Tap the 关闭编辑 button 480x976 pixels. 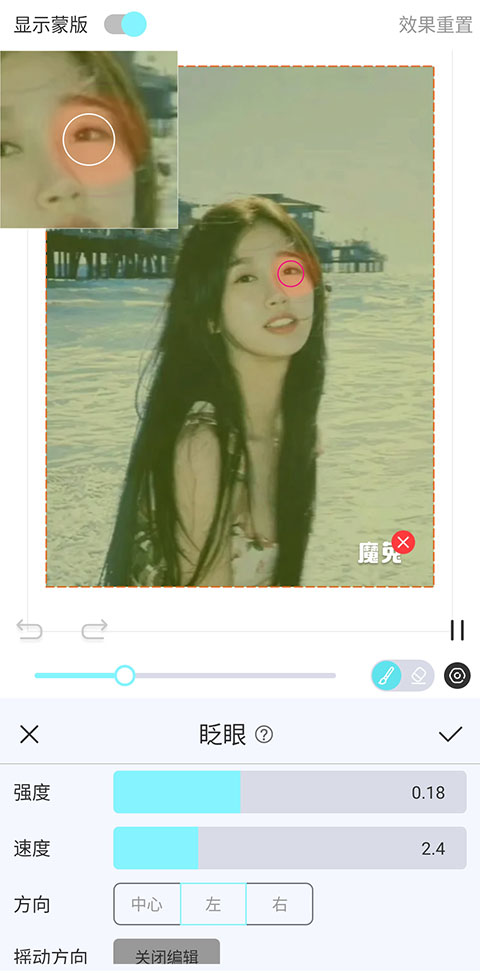tap(167, 952)
